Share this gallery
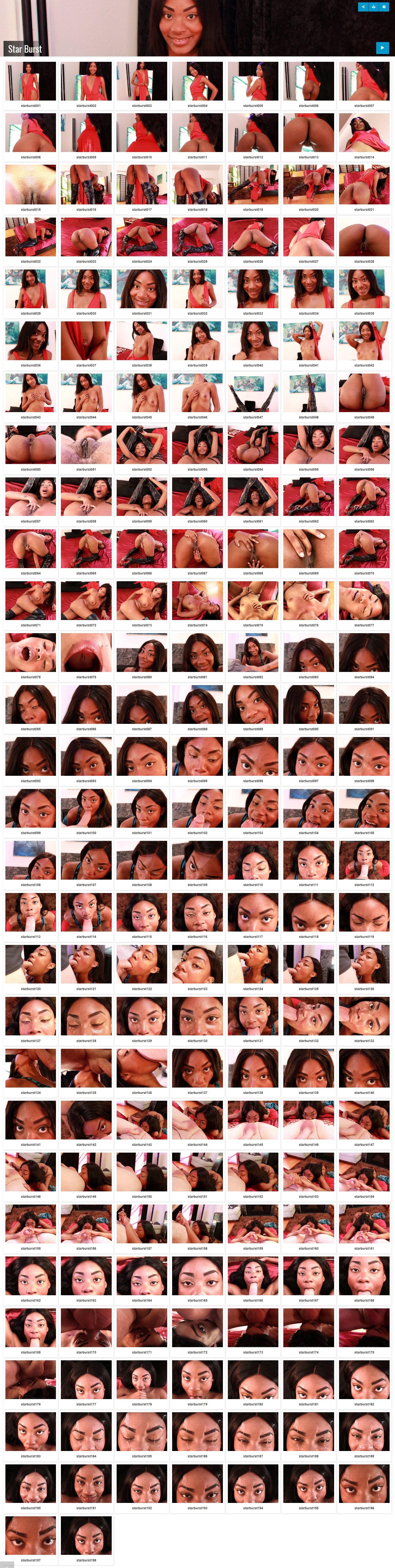395x1568 pixels. pyautogui.click(x=363, y=7)
